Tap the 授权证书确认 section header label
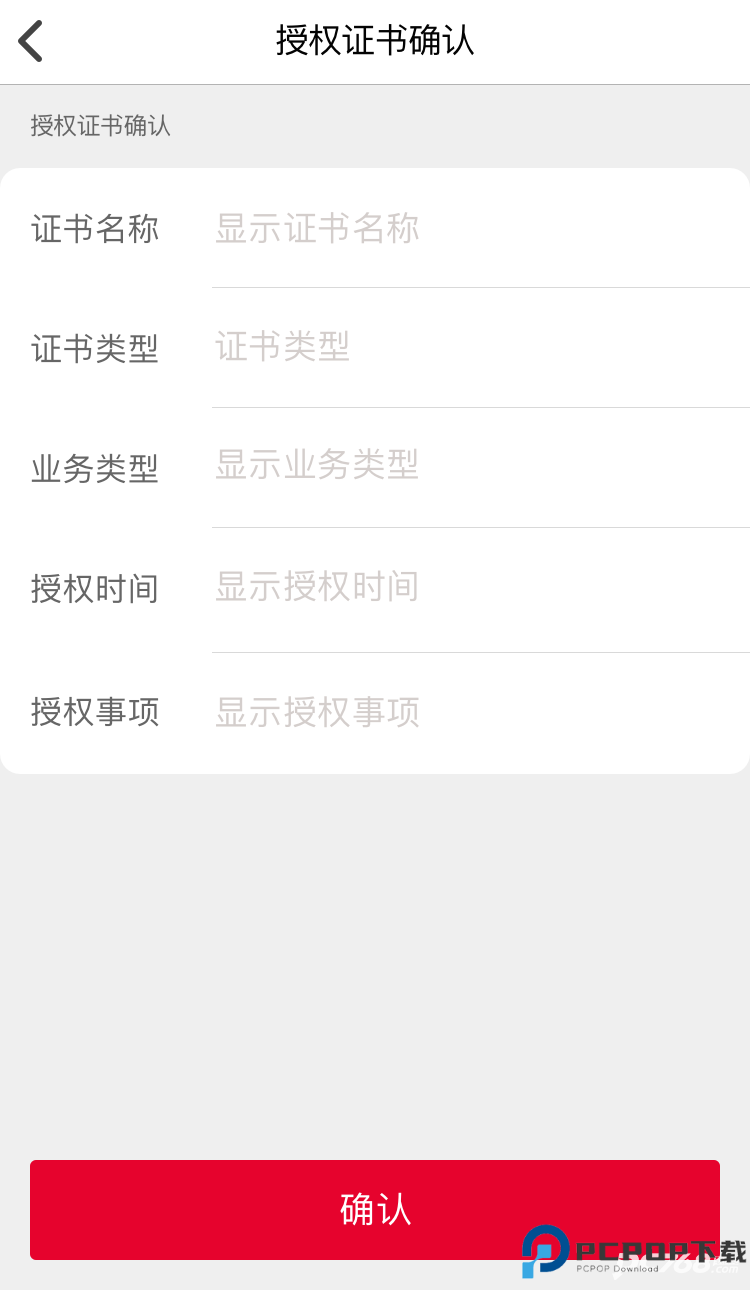 click(99, 127)
